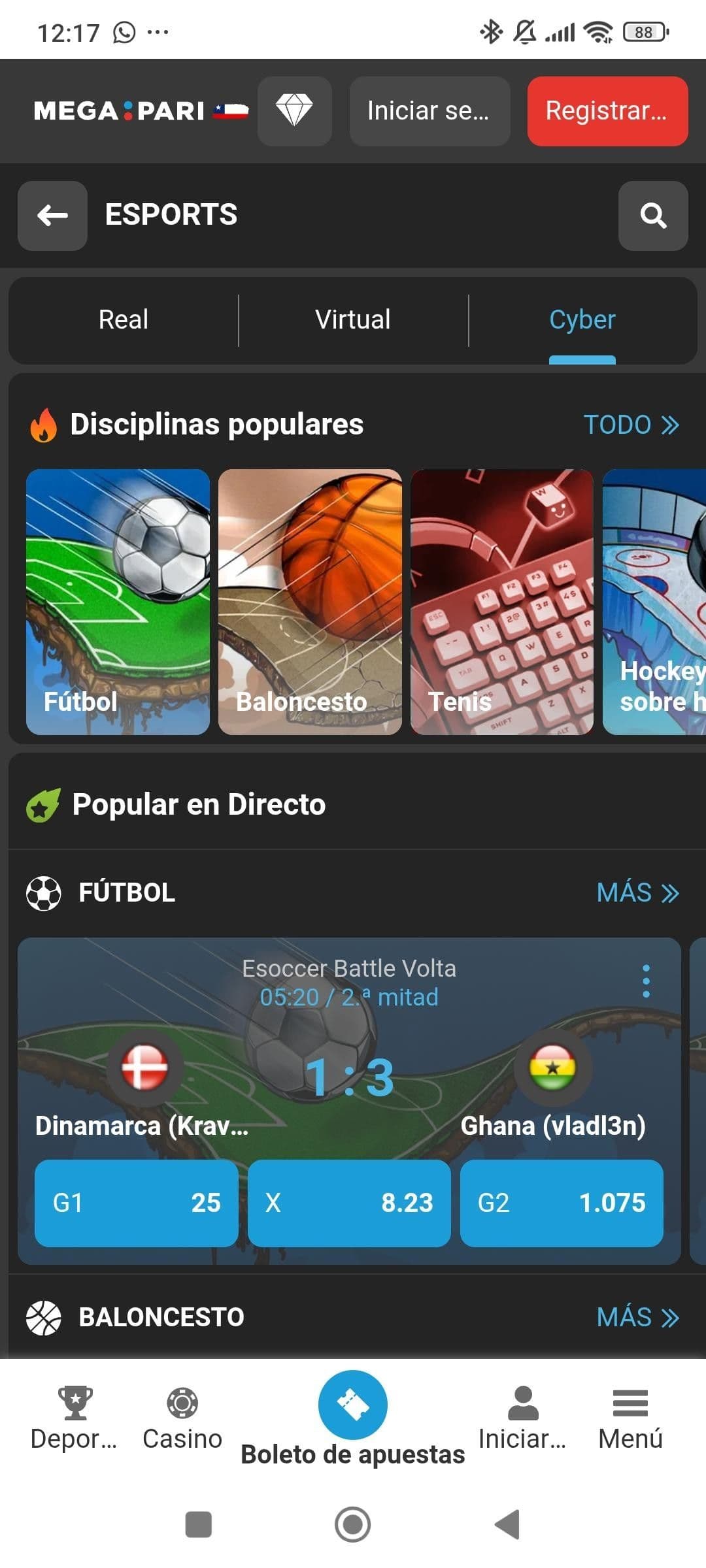Expand MÁS next to BALONCESTO
706x1568 pixels.
(637, 1316)
